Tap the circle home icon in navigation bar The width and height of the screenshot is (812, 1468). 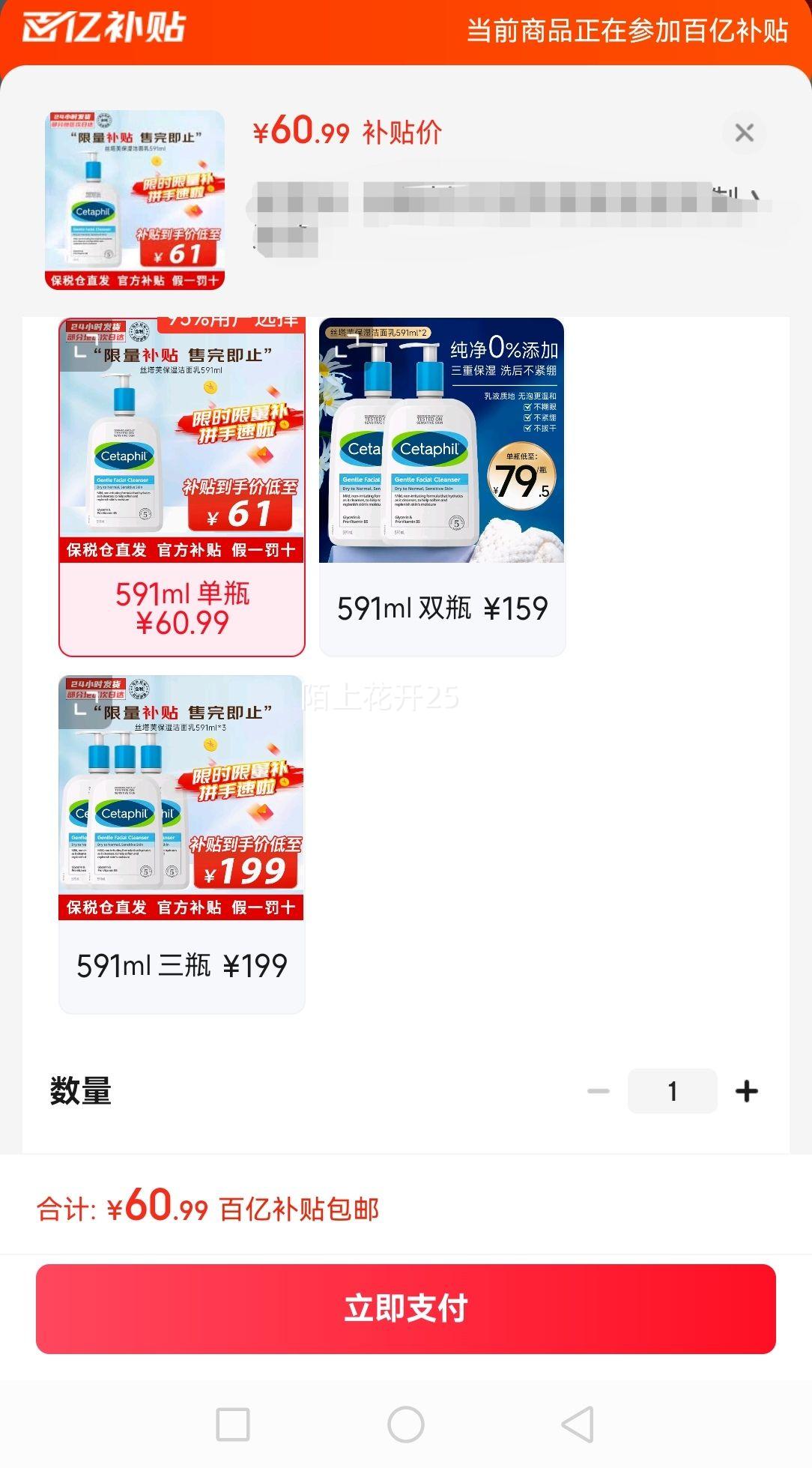(405, 1425)
